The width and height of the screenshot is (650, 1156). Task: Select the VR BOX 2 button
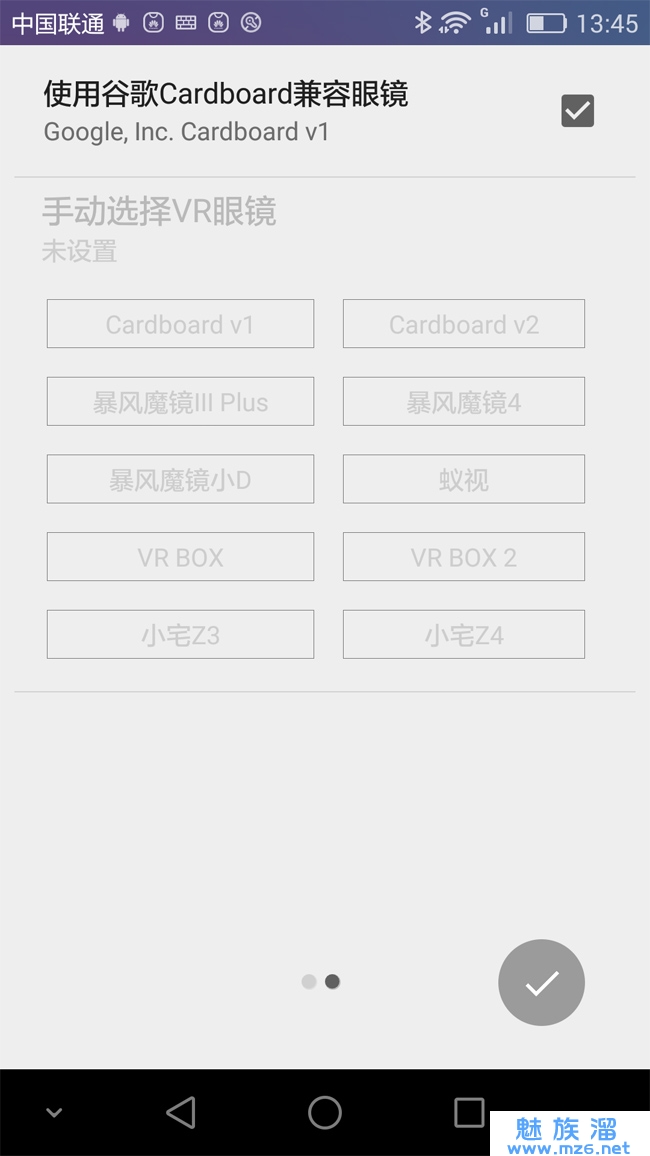click(x=464, y=557)
